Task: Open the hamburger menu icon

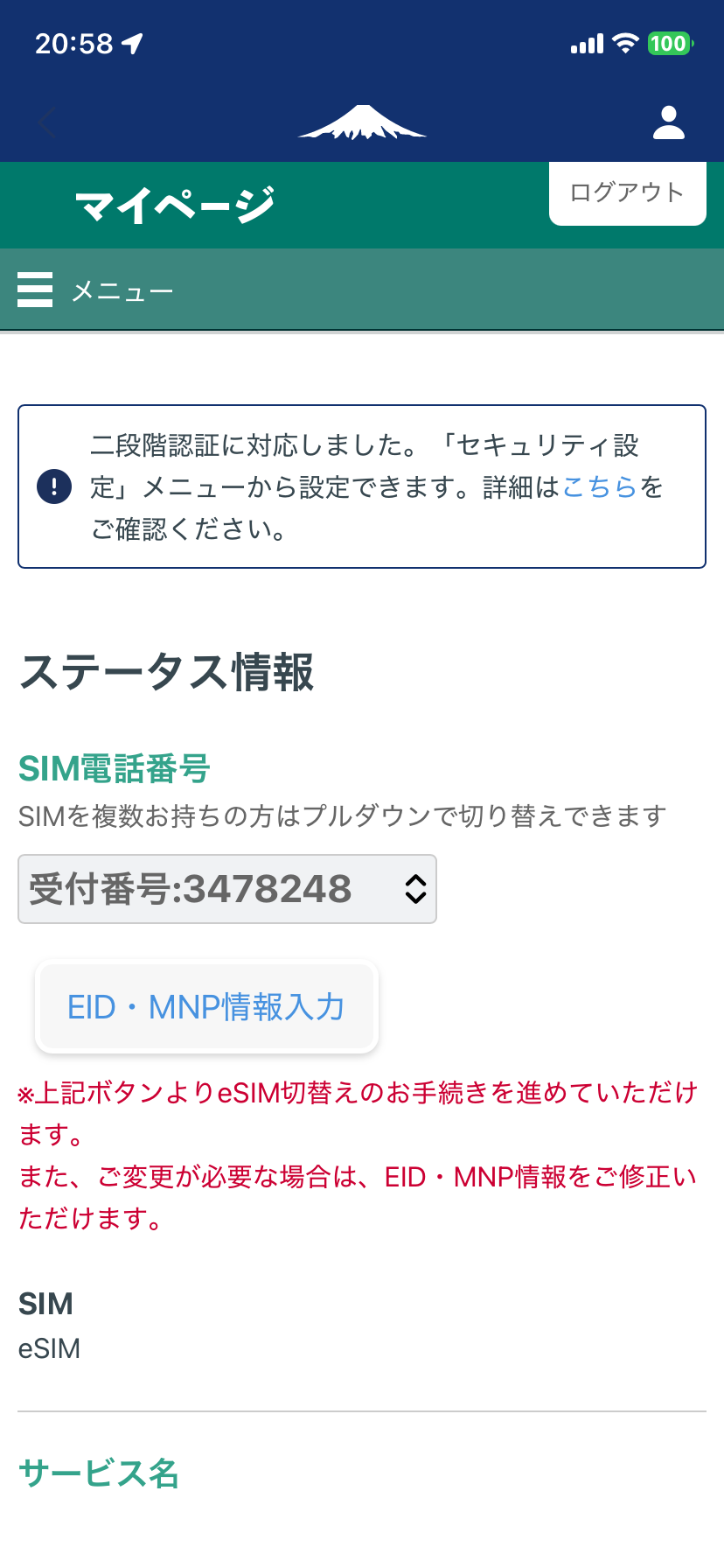Action: (x=35, y=289)
